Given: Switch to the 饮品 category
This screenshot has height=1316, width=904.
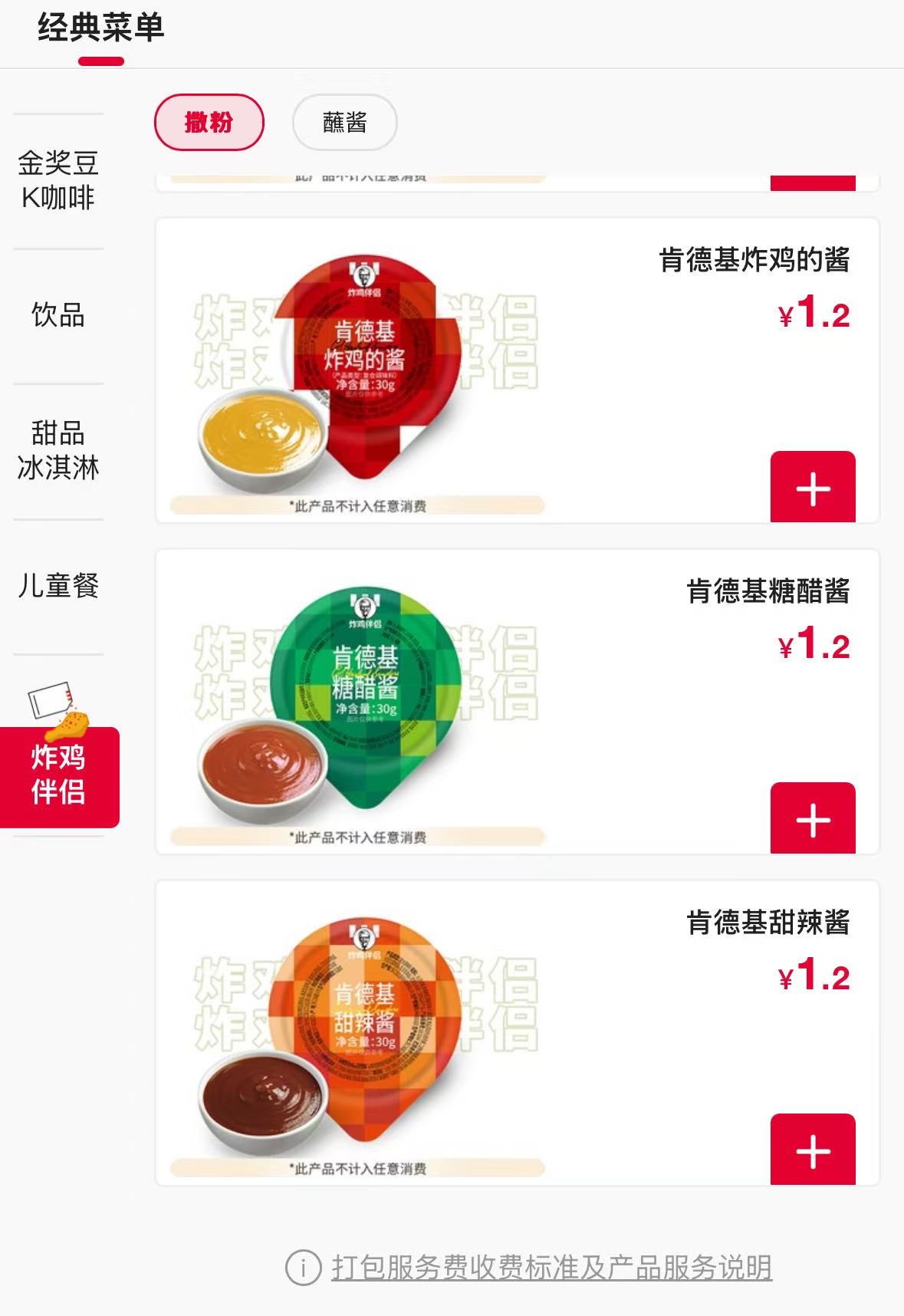Looking at the screenshot, I should pos(58,315).
